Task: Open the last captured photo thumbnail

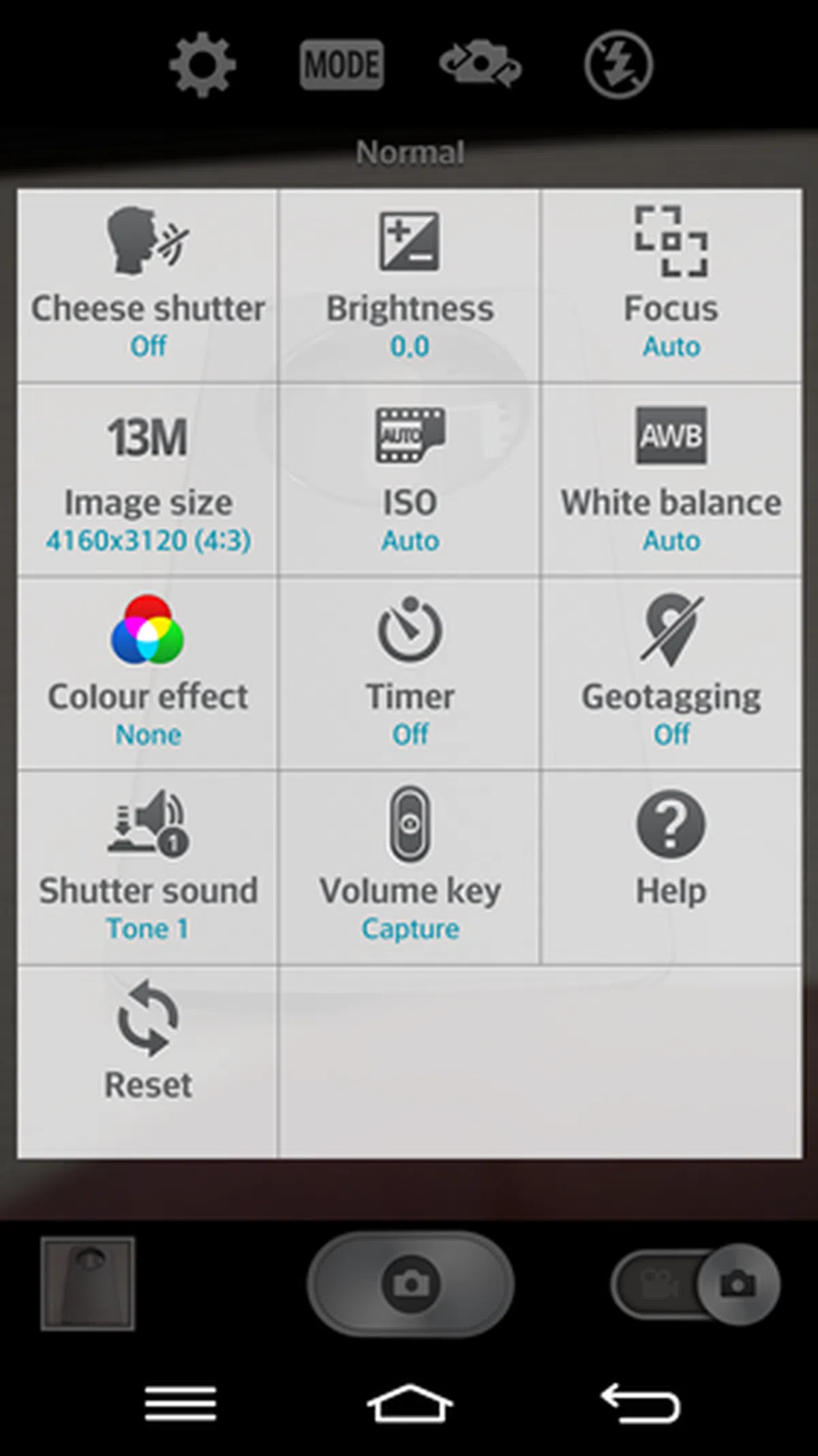Action: (x=87, y=1284)
